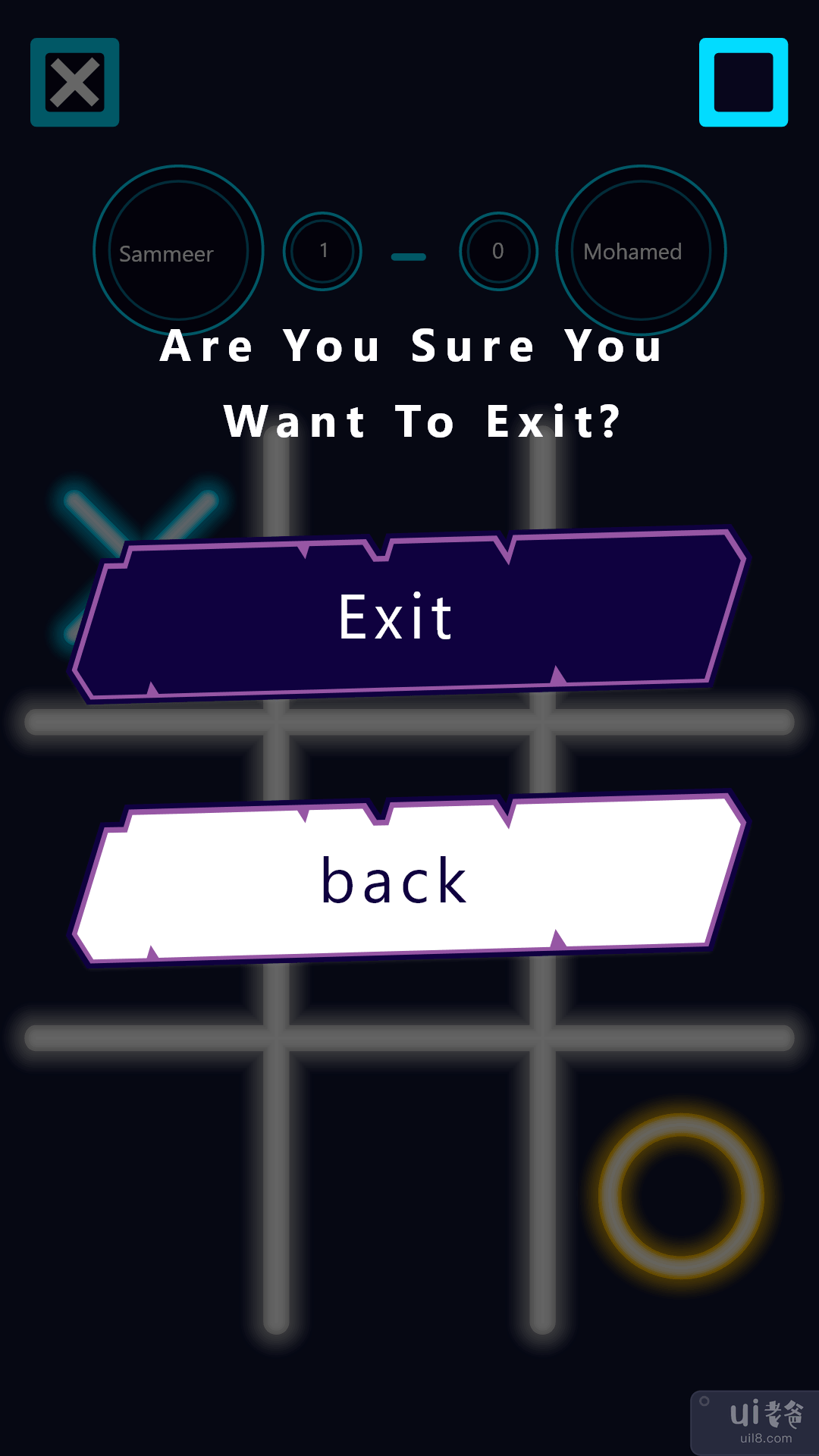819x1456 pixels.
Task: Confirm leaving with the Exit button
Action: (x=409, y=616)
